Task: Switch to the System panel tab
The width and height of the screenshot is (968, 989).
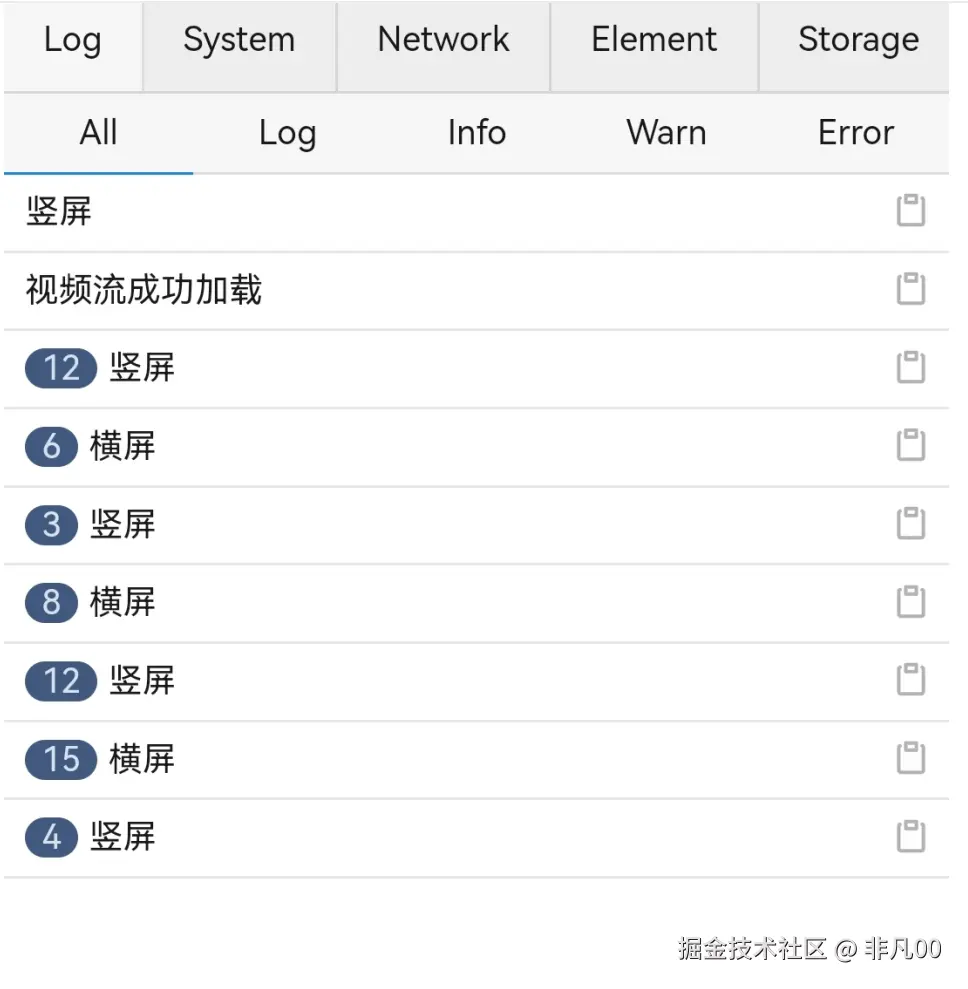Action: pyautogui.click(x=239, y=41)
